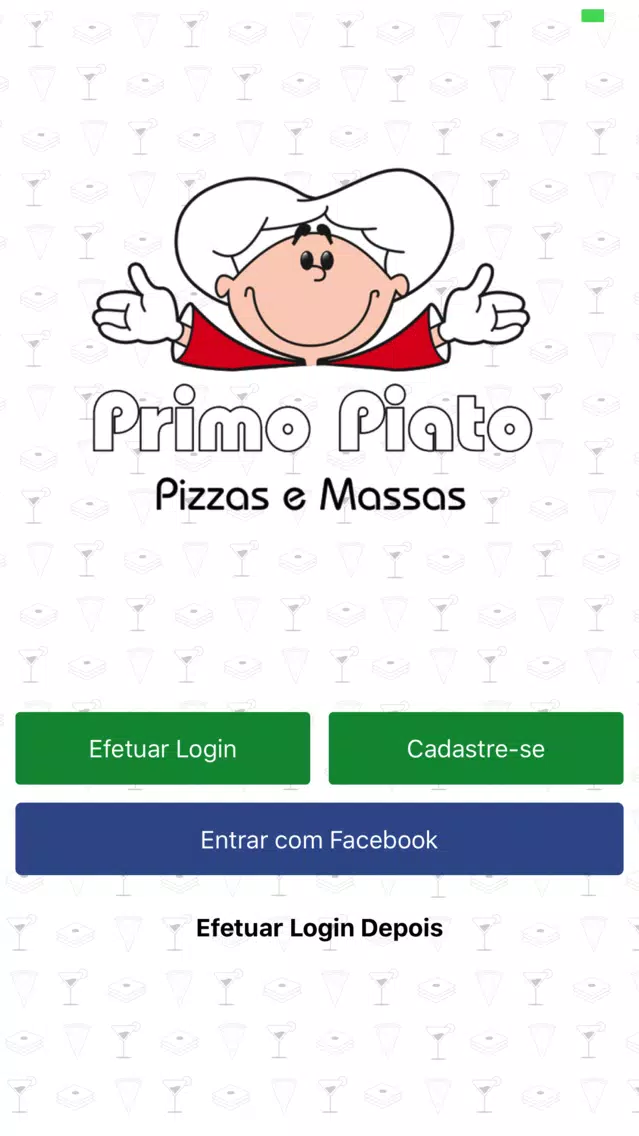Choose Efetuar Login Depois to skip login
The image size is (639, 1136).
click(320, 927)
